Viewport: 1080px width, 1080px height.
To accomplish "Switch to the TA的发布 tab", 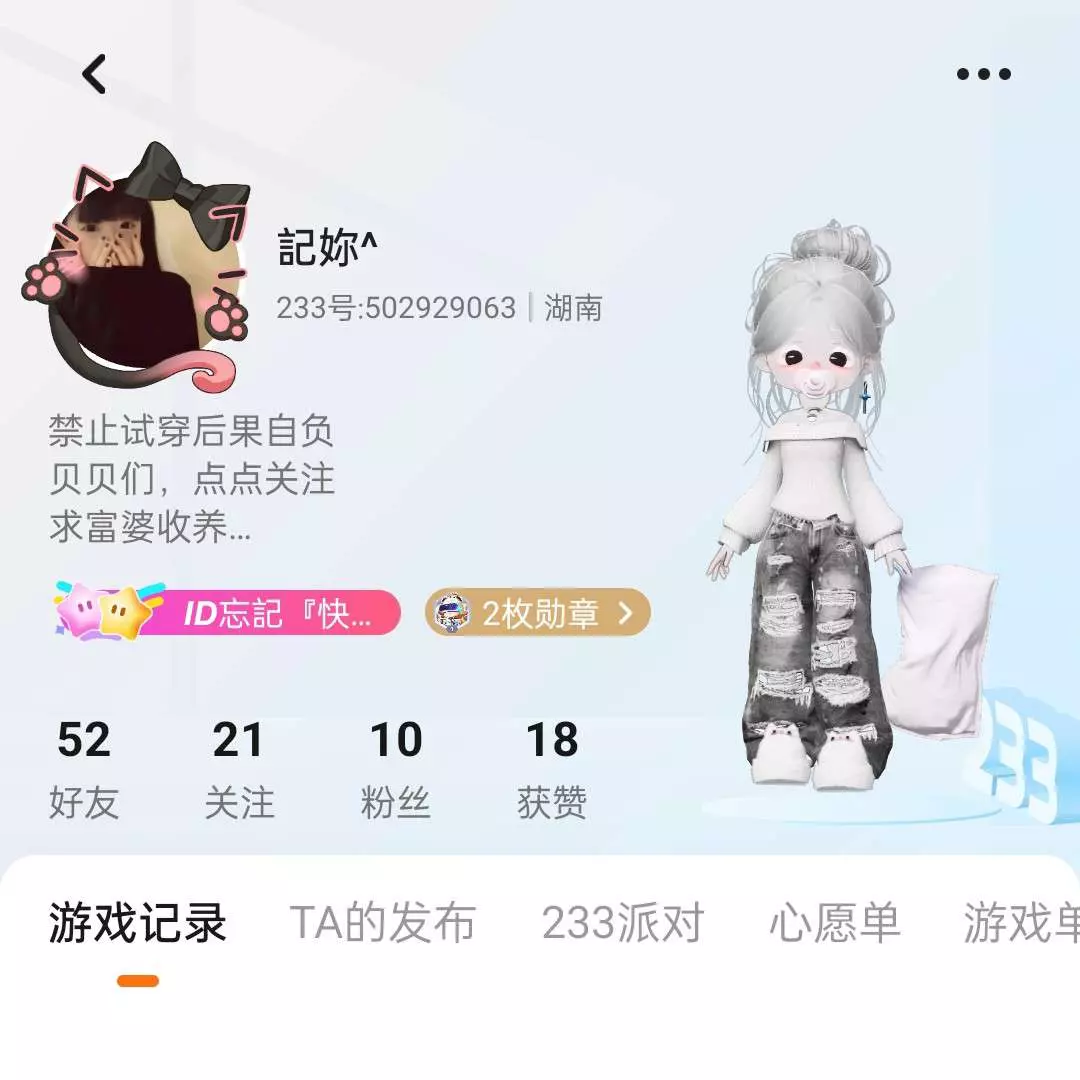I will tap(382, 924).
